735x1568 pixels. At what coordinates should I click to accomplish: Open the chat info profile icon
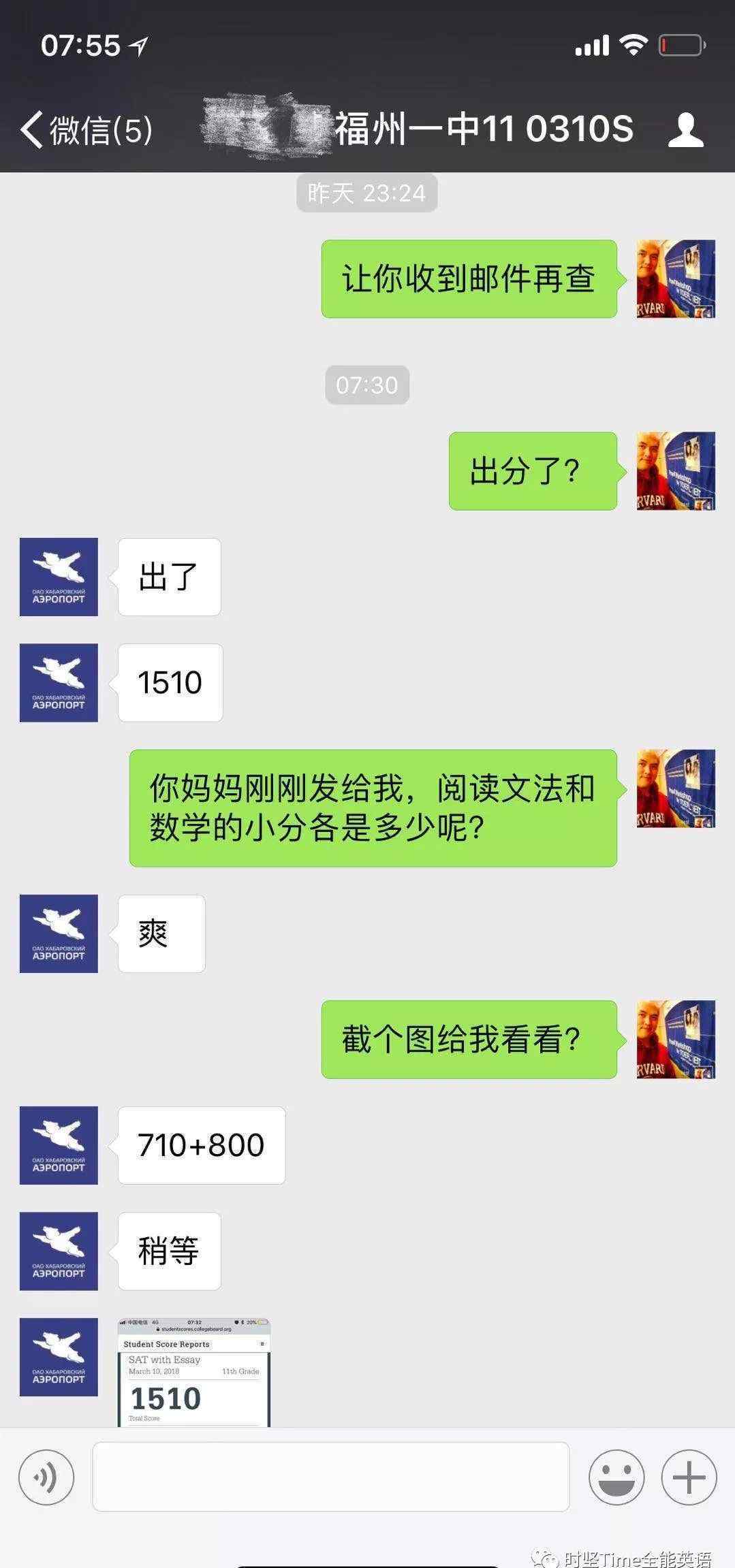[685, 129]
